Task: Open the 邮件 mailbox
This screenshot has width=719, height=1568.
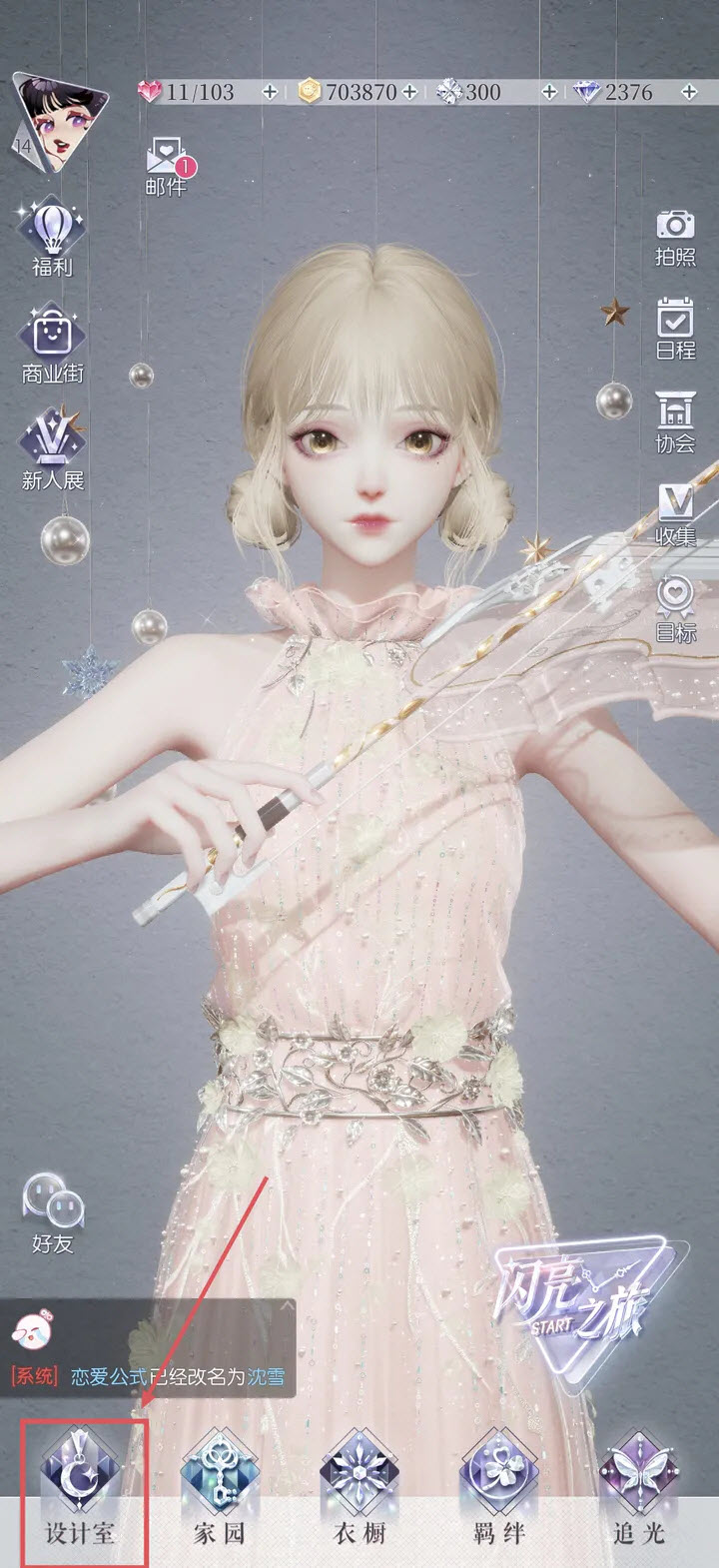Action: tap(167, 166)
